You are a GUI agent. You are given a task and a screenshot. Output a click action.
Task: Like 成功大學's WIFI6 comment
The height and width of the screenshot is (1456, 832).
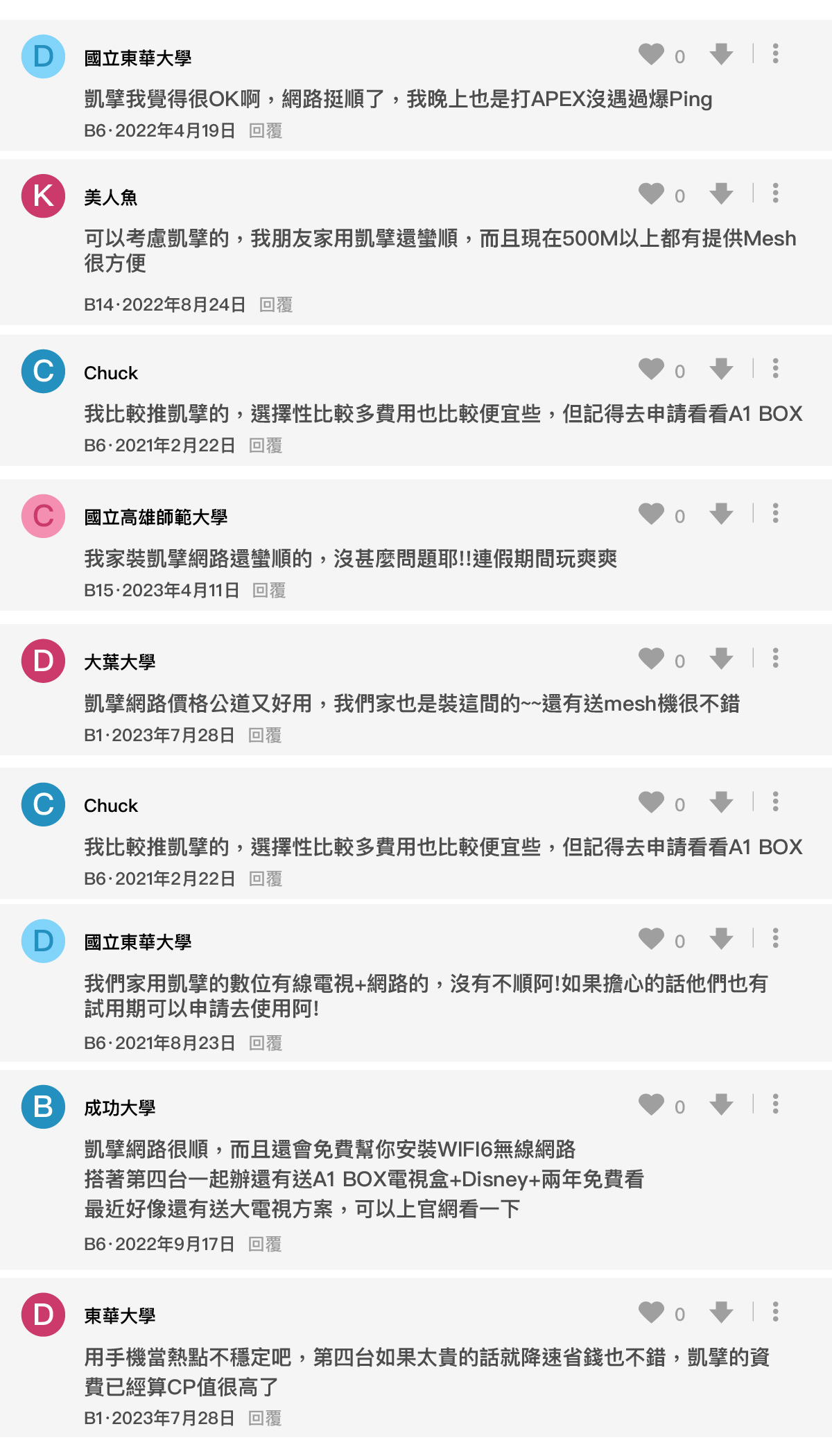click(651, 1104)
